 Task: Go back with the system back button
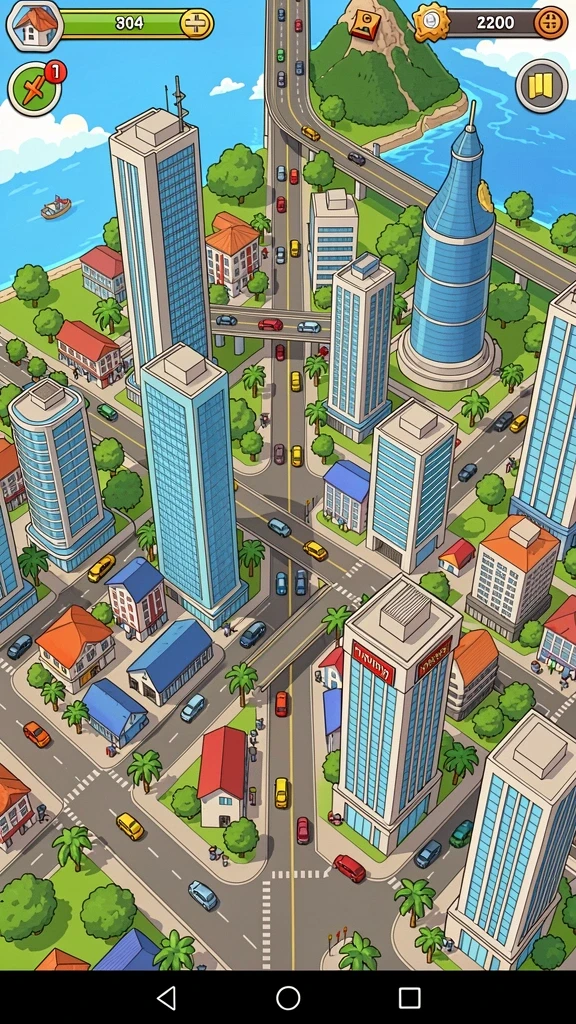167,997
